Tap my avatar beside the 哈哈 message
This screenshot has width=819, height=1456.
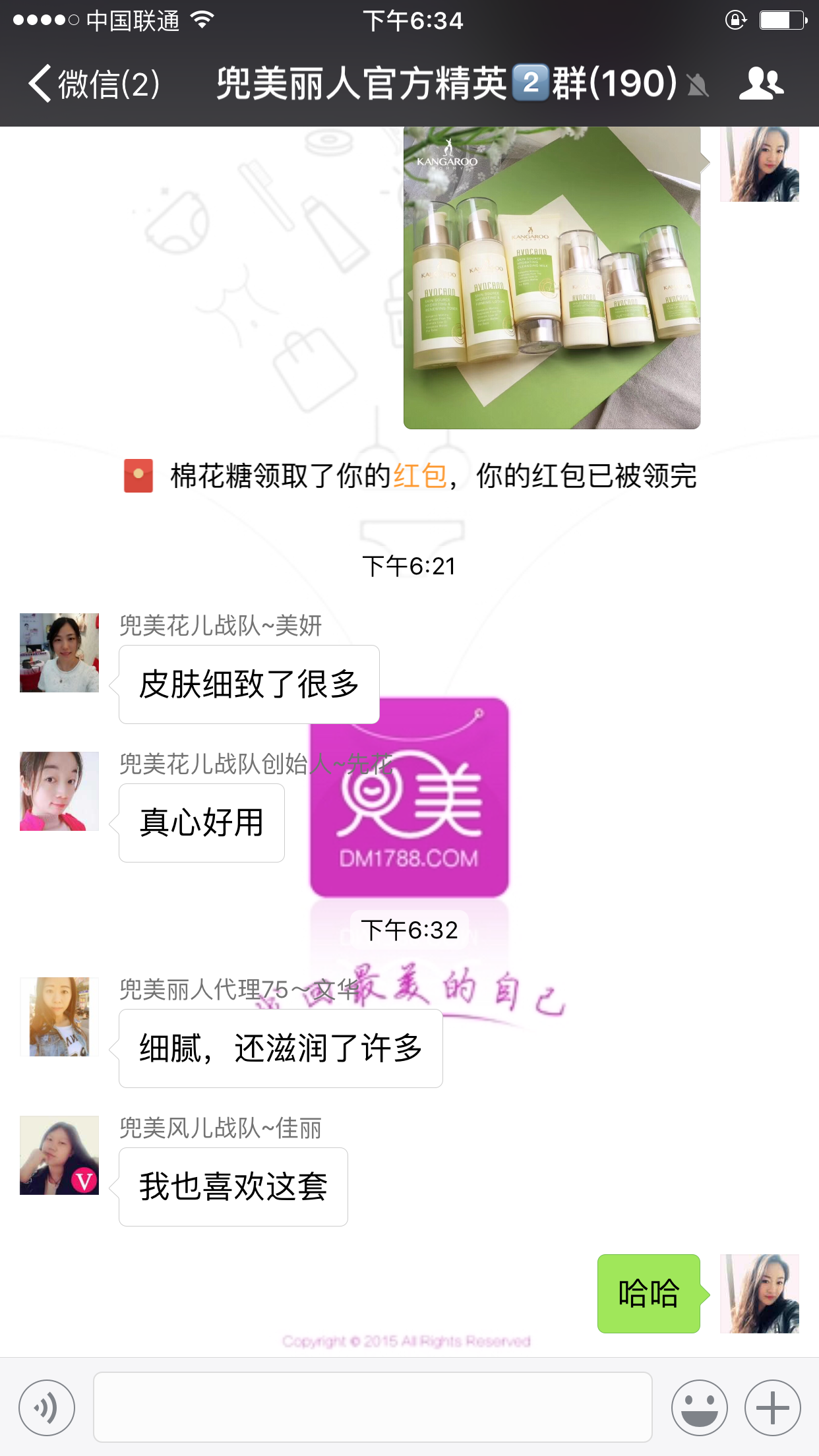760,1294
